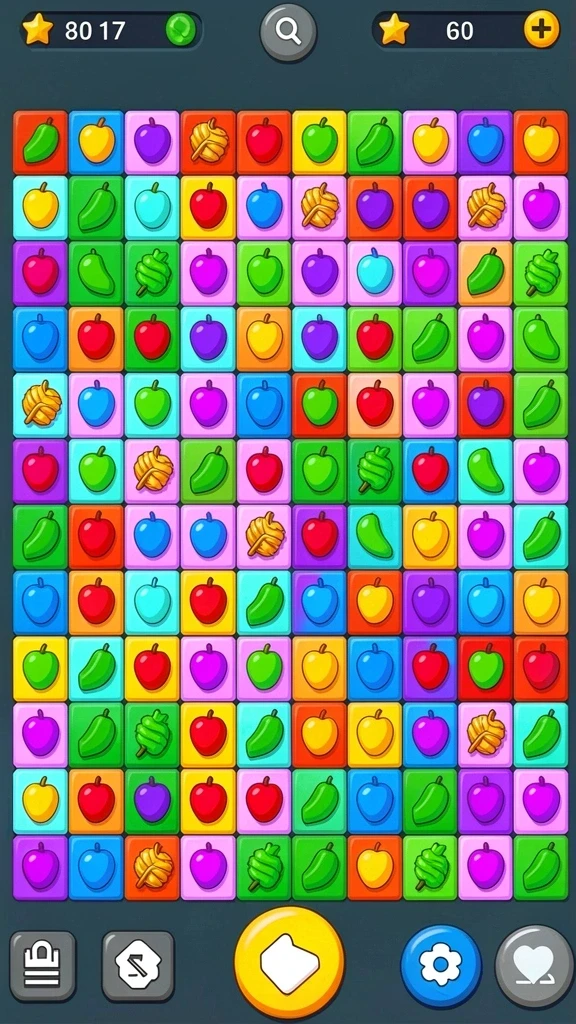Tap the large yellow round center button
The width and height of the screenshot is (576, 1024).
tap(289, 962)
